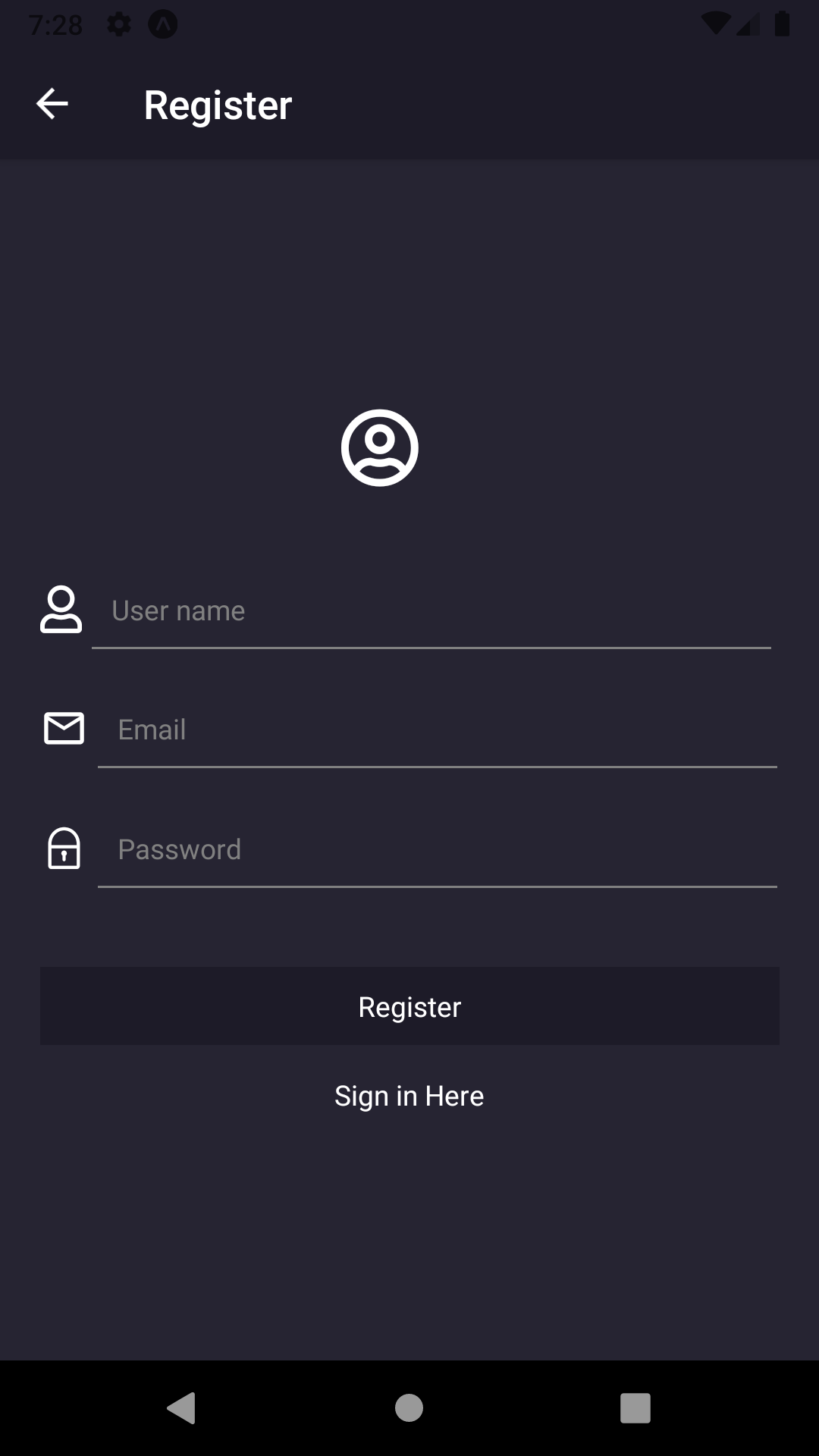Viewport: 819px width, 1456px height.
Task: Click the profile avatar icon above the form
Action: 380,447
